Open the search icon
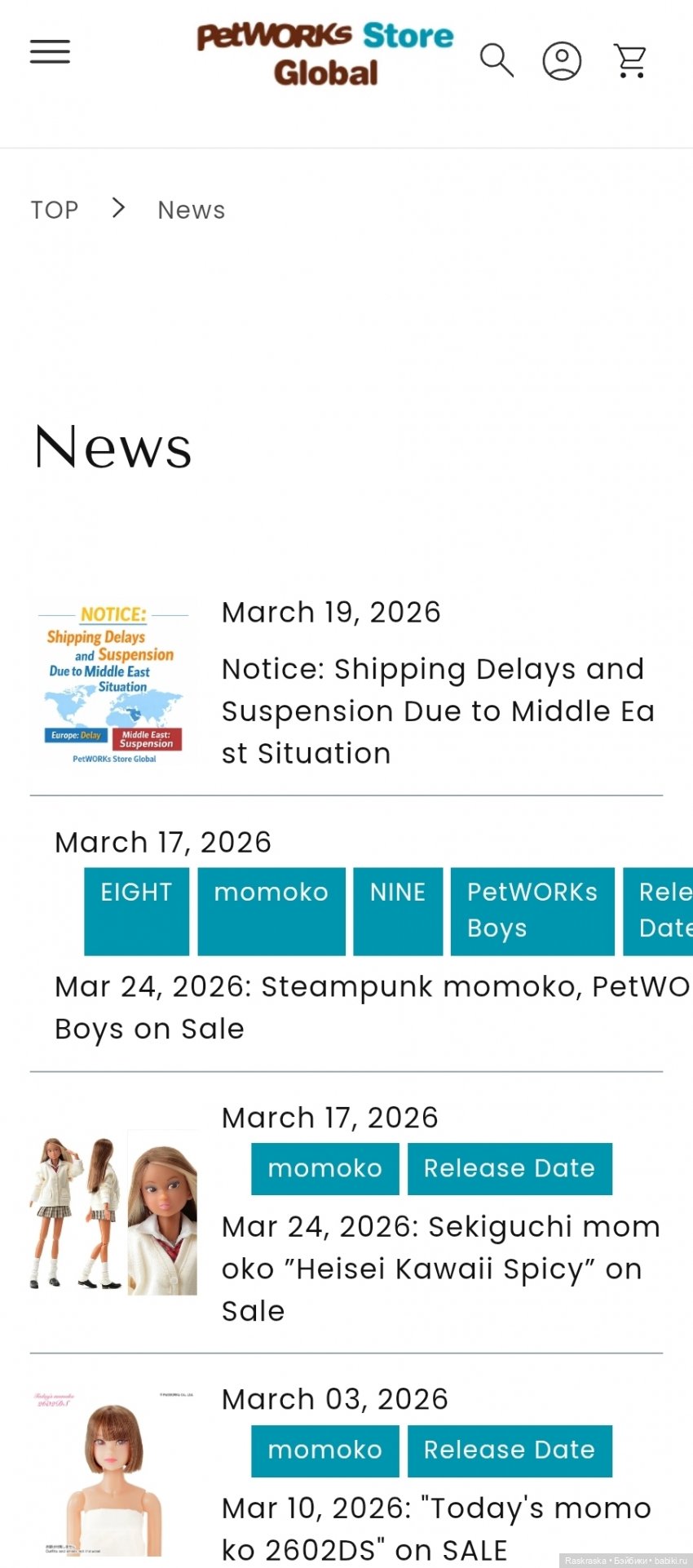Image resolution: width=693 pixels, height=1568 pixels. coord(496,60)
